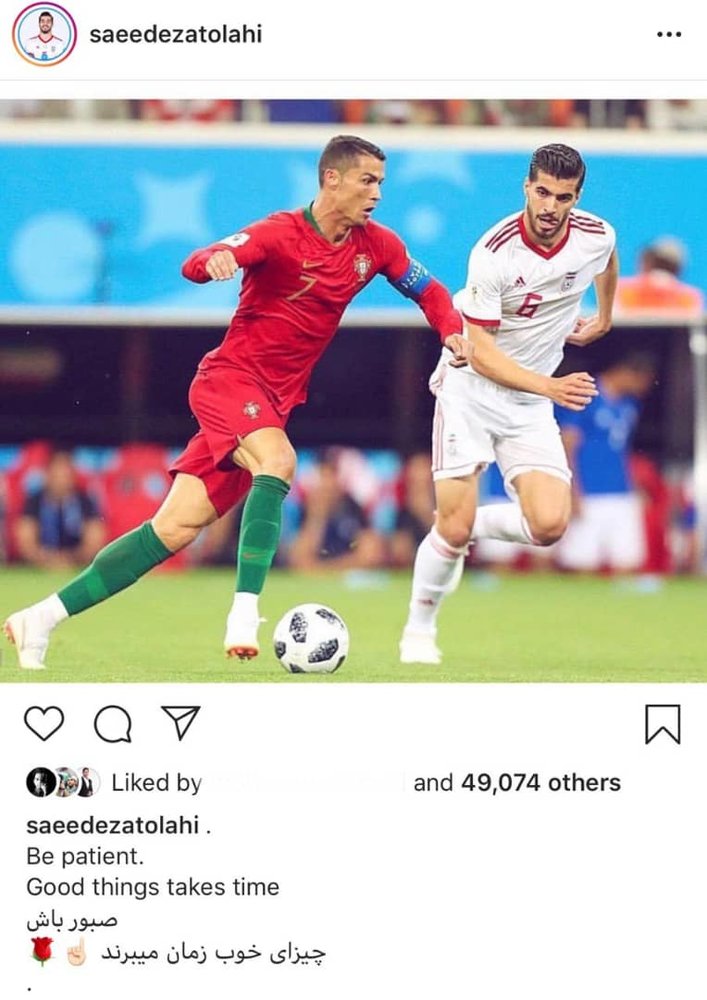
Task: Like the post with the heart icon
Action: [43, 723]
